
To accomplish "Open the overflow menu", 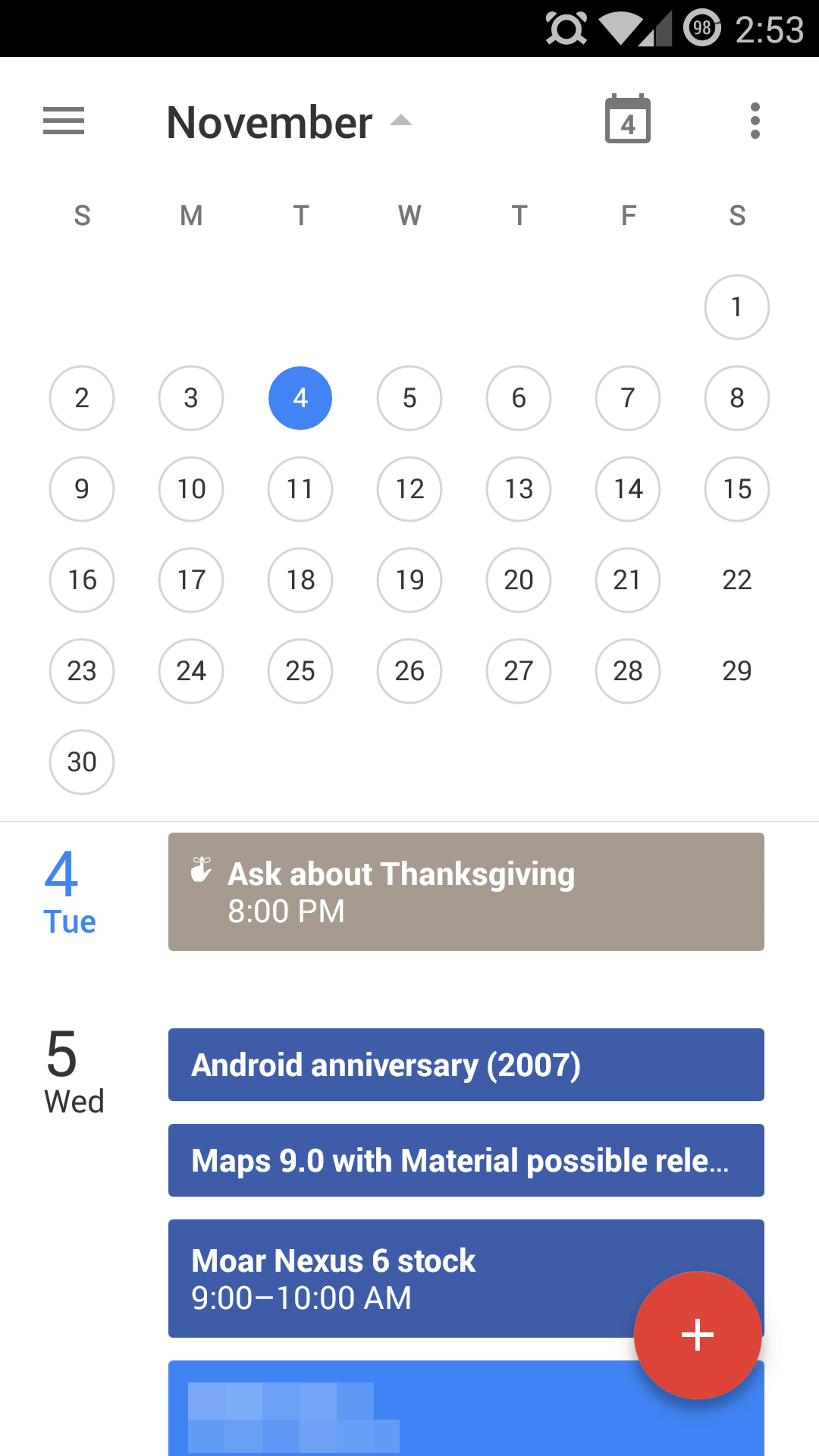I will (755, 121).
